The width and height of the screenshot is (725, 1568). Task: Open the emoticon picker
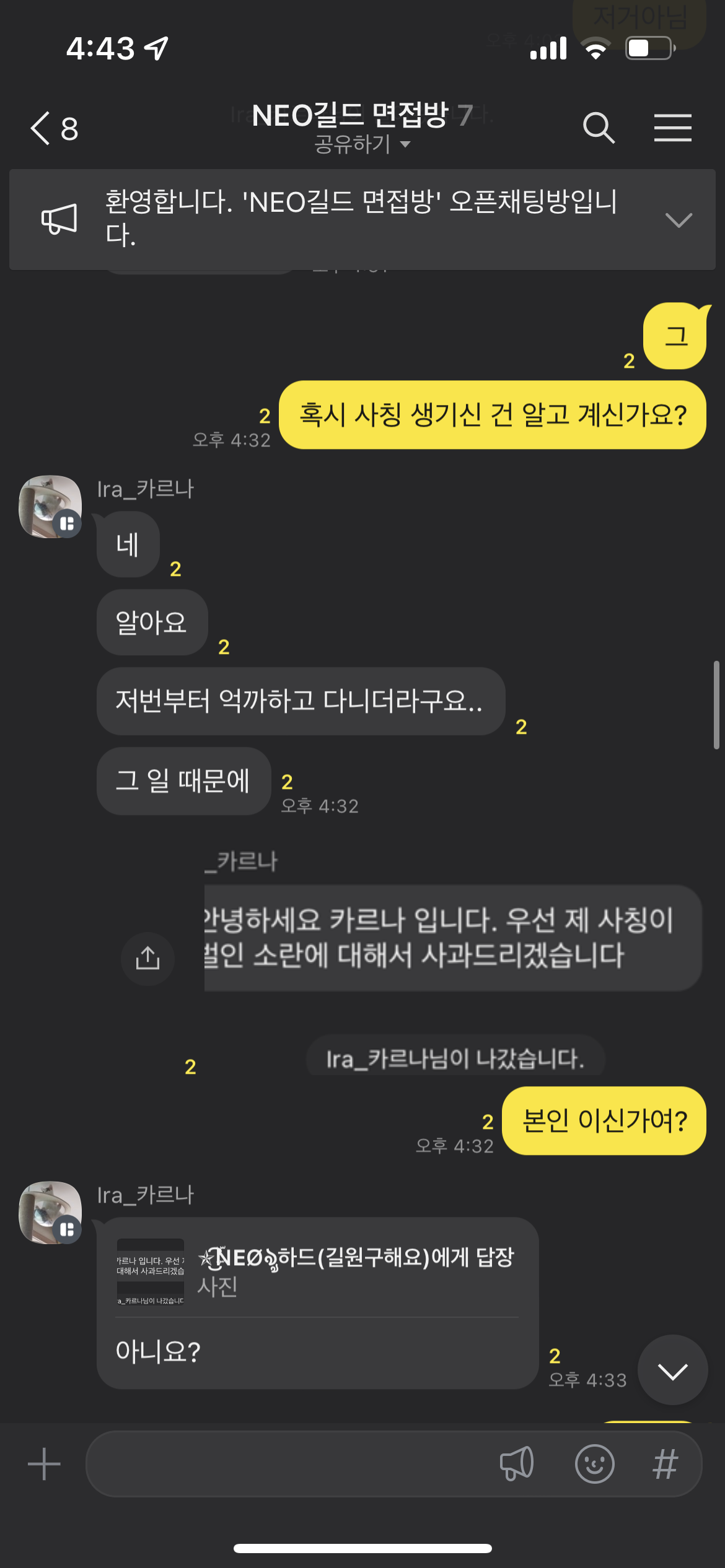594,1464
